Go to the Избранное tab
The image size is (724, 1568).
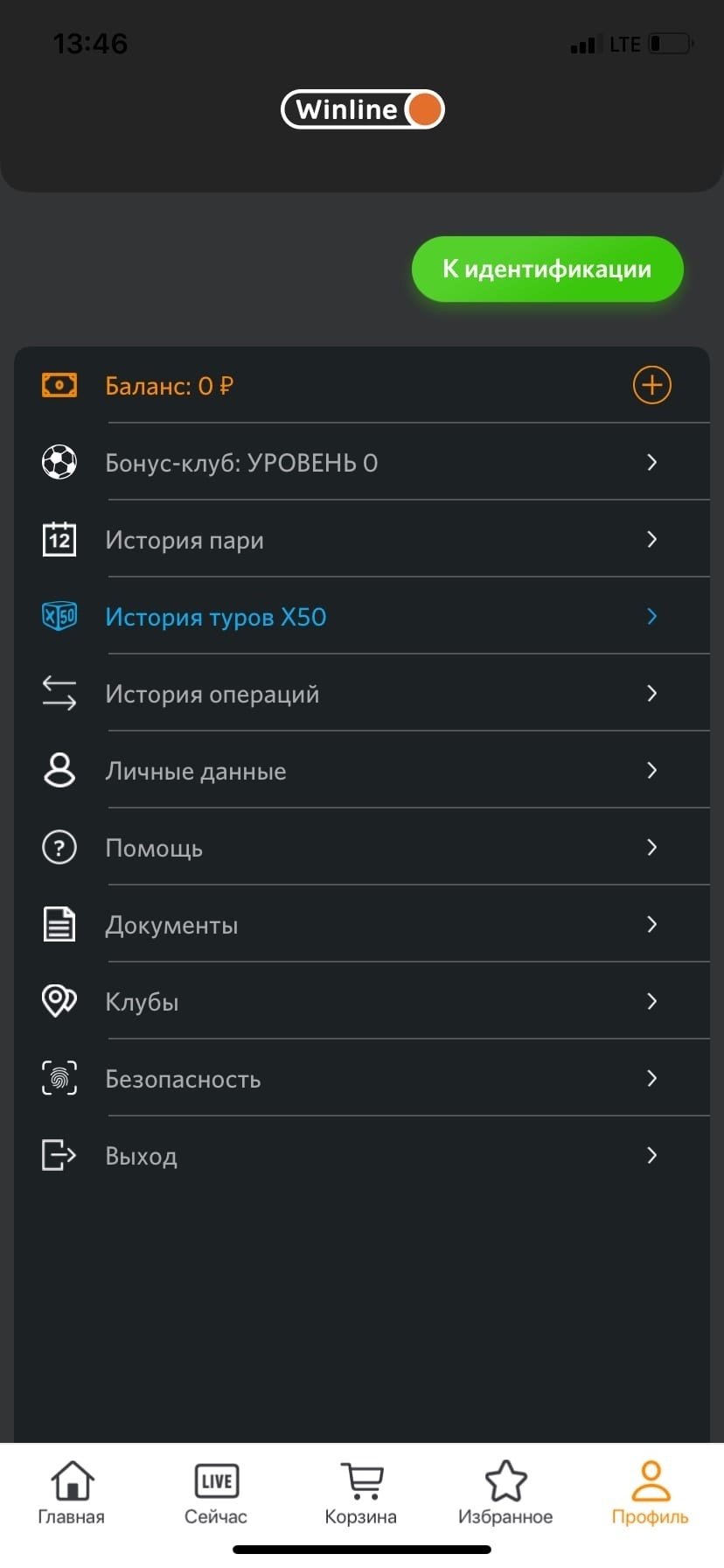click(505, 1493)
